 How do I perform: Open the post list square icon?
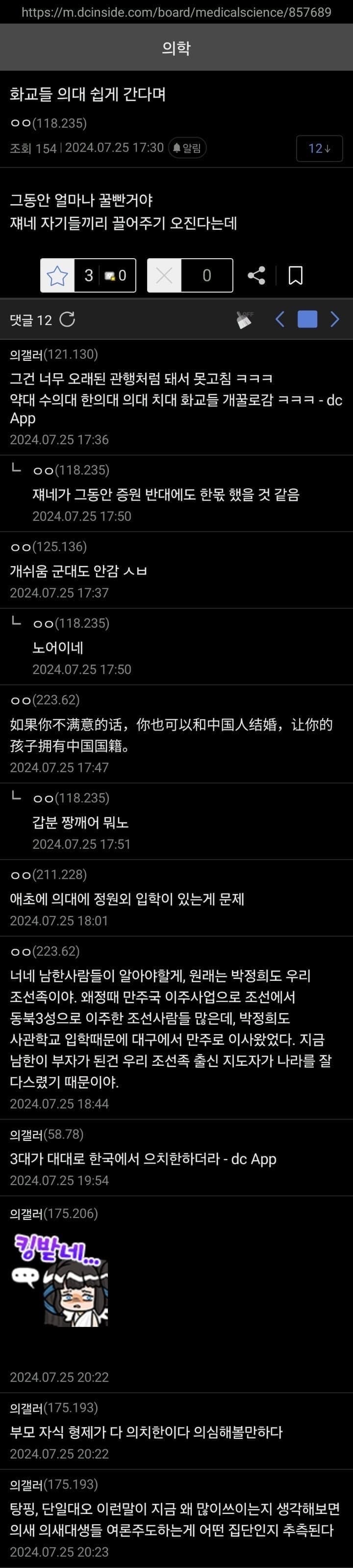(307, 320)
